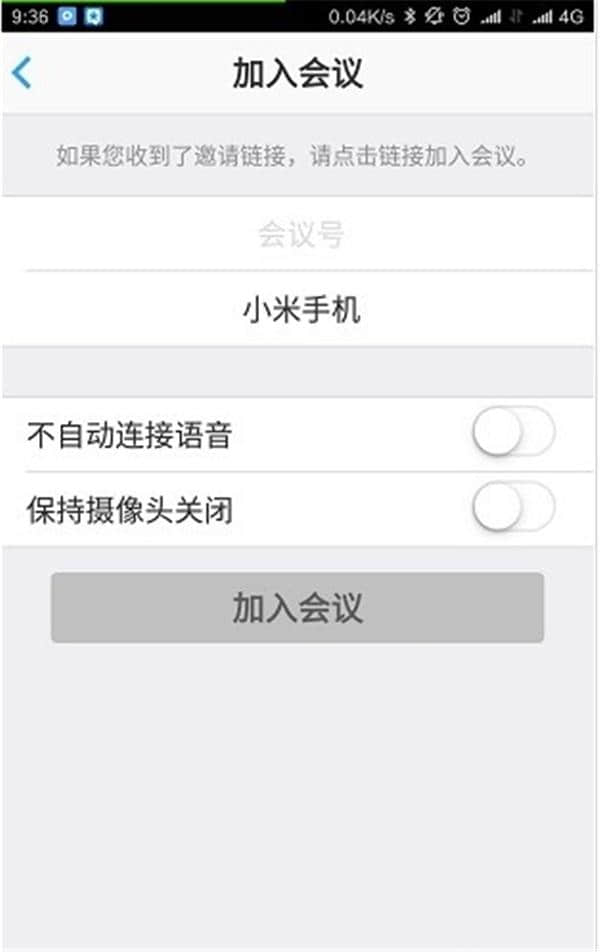Edit the display name 小米手机
Image resolution: width=600 pixels, height=952 pixels.
click(300, 310)
